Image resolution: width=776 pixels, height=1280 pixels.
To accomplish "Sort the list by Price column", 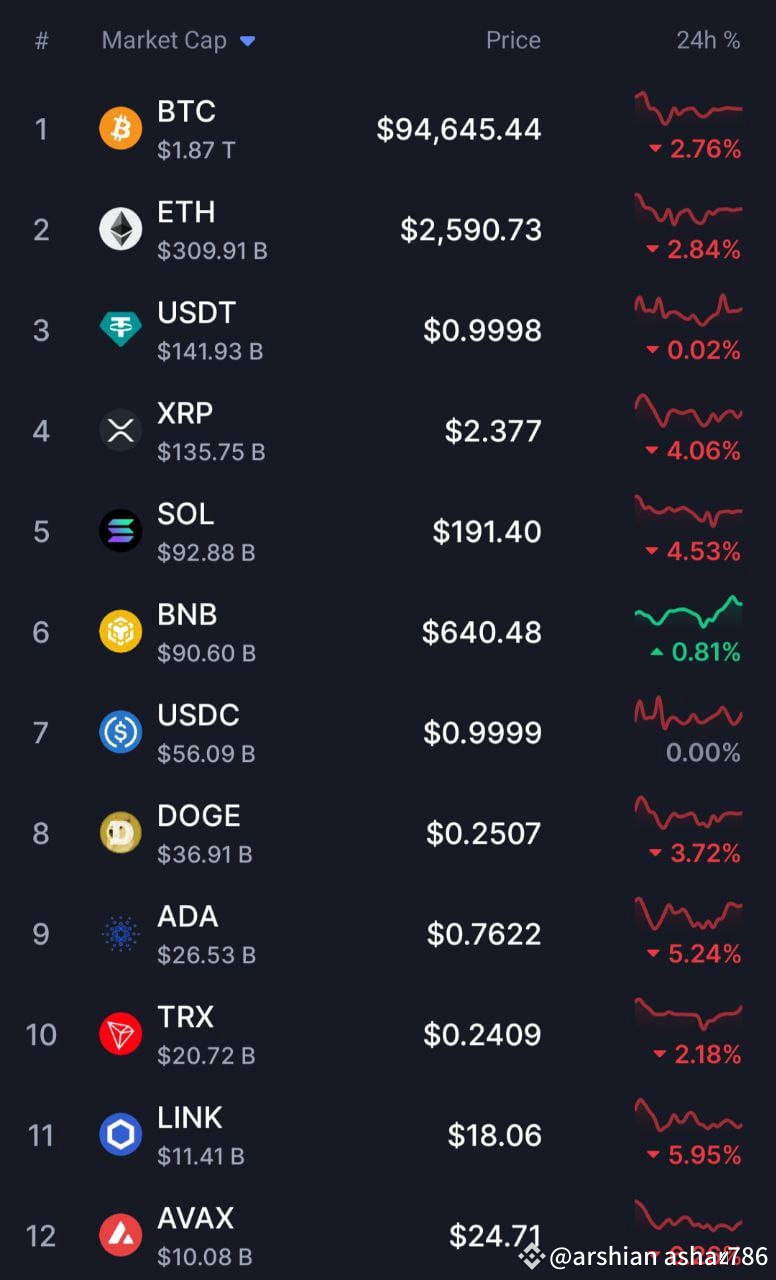I will click(513, 41).
